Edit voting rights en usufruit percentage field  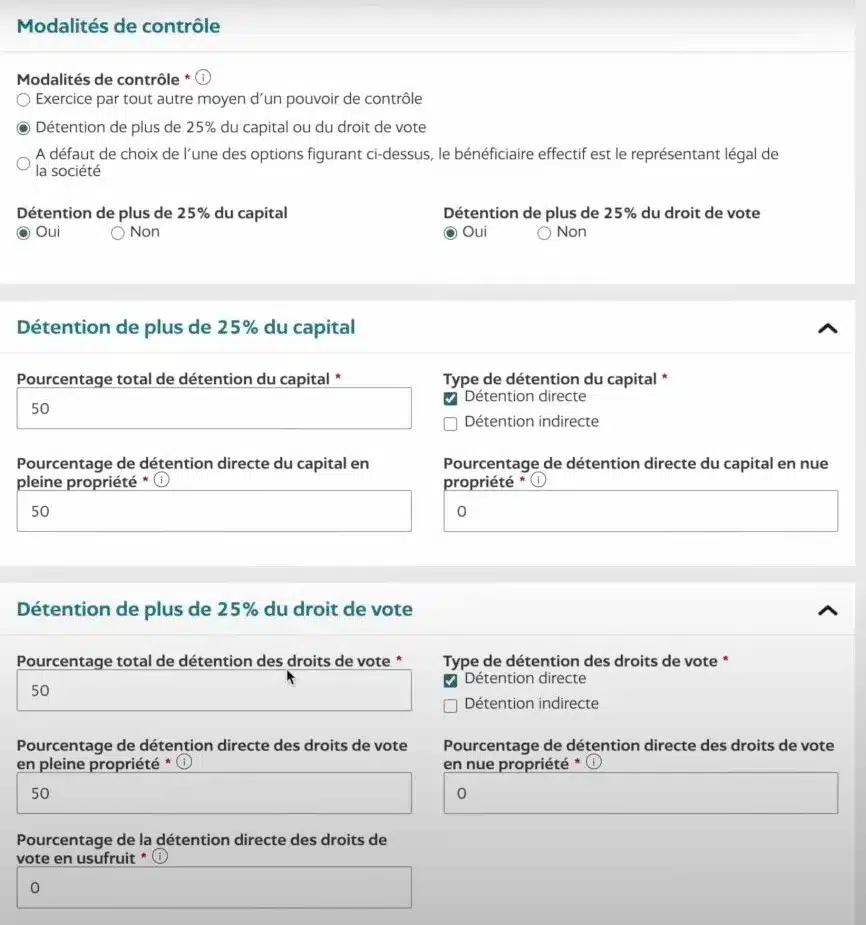tap(214, 887)
